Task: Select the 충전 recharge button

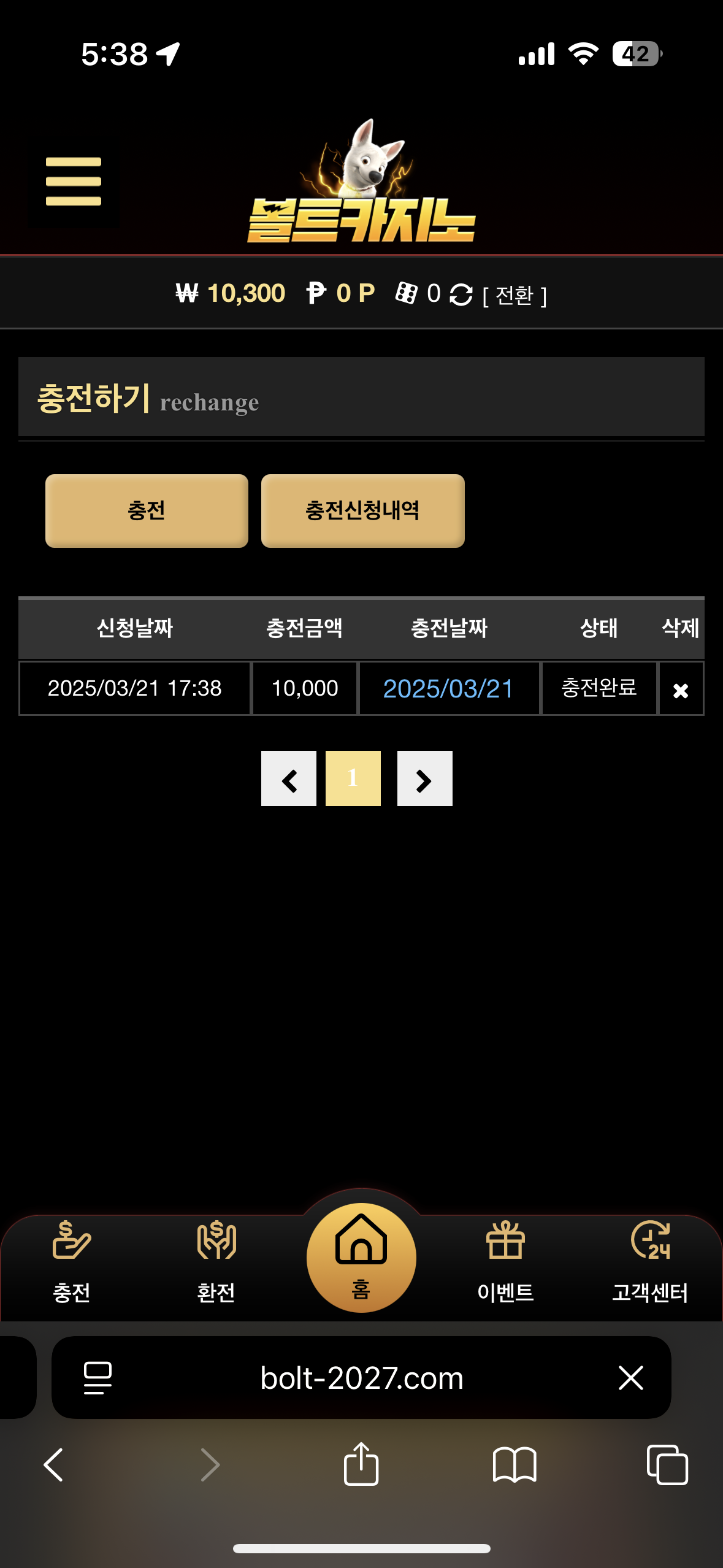Action: click(147, 510)
